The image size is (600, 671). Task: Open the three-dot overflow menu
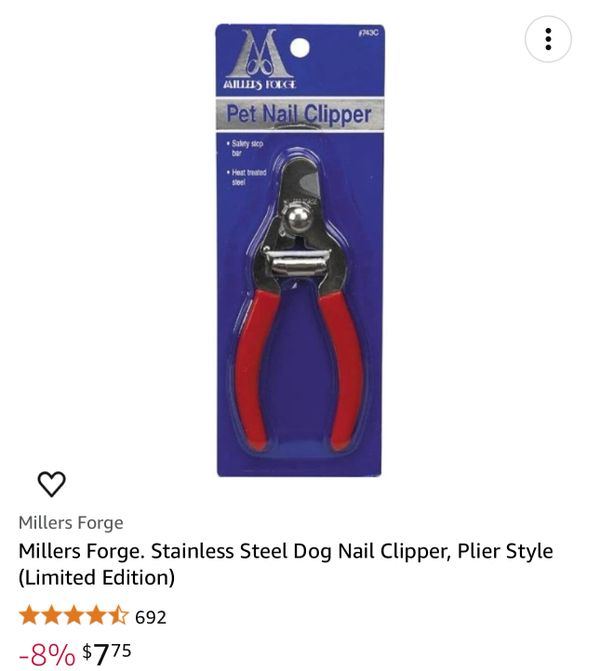548,40
